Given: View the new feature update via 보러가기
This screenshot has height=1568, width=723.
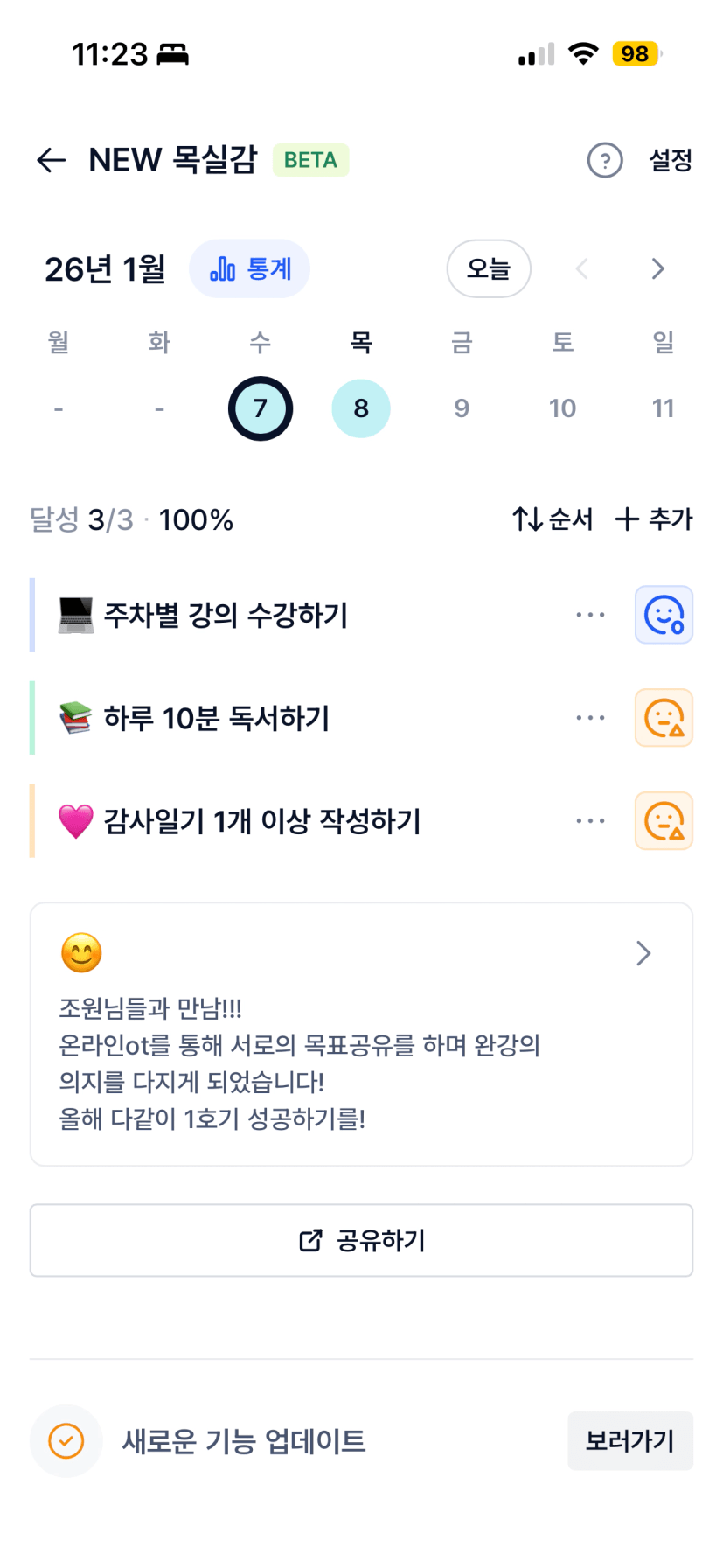Looking at the screenshot, I should (629, 1440).
